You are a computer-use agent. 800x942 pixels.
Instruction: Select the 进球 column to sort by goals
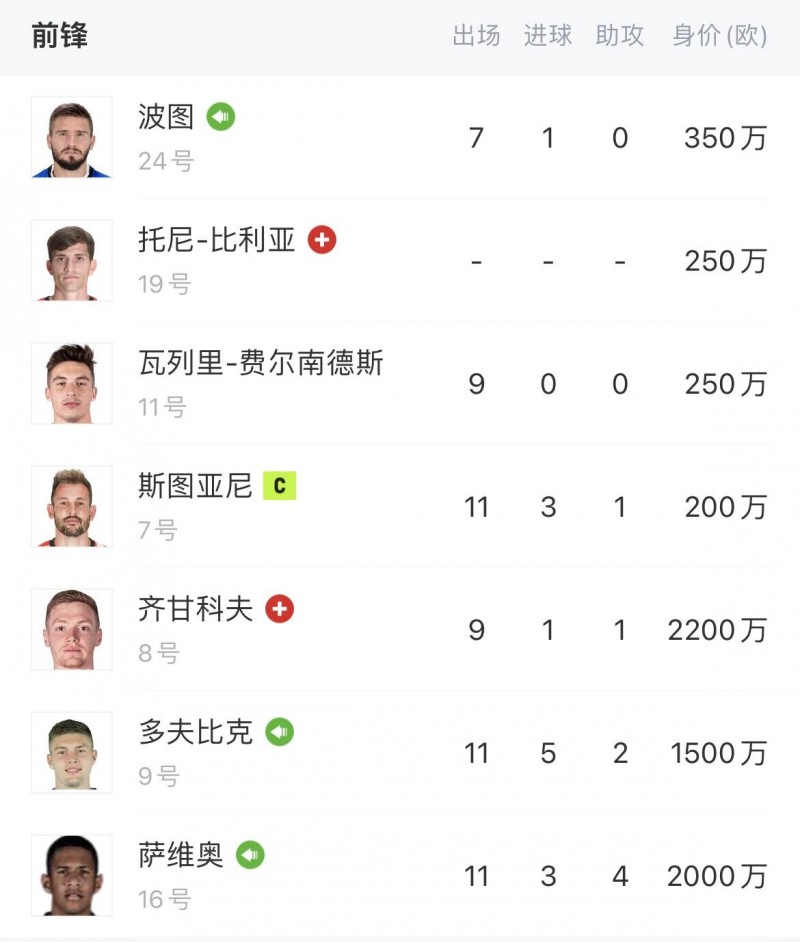tap(546, 36)
